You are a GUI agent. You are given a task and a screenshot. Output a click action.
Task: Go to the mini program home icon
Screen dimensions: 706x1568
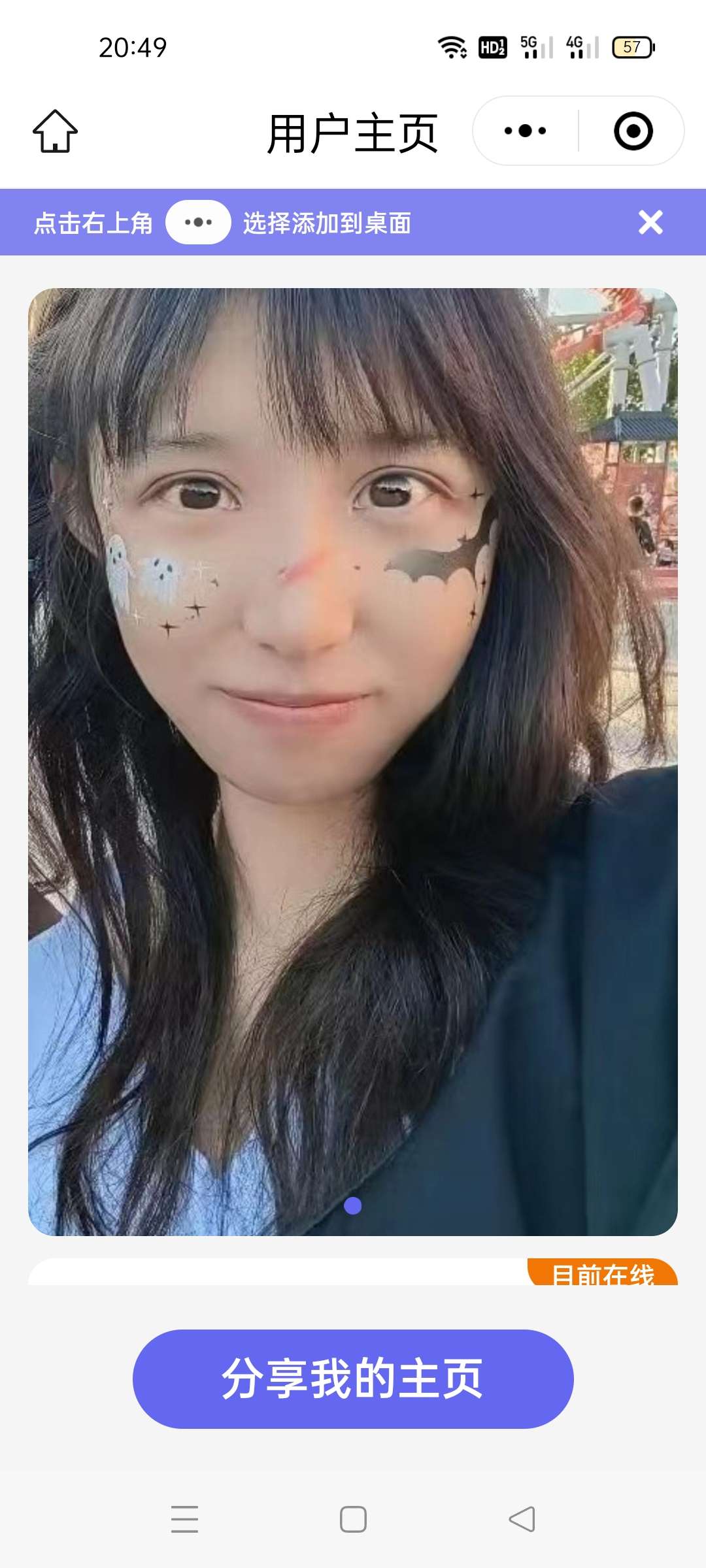tap(56, 131)
